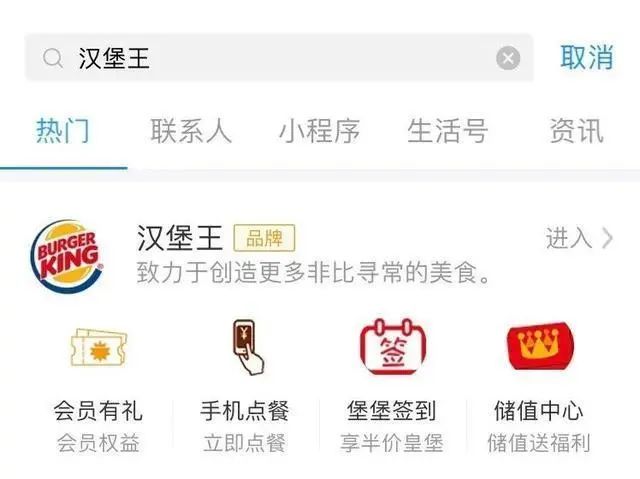Switch to the 热门 tab
The image size is (640, 479).
[x=63, y=131]
